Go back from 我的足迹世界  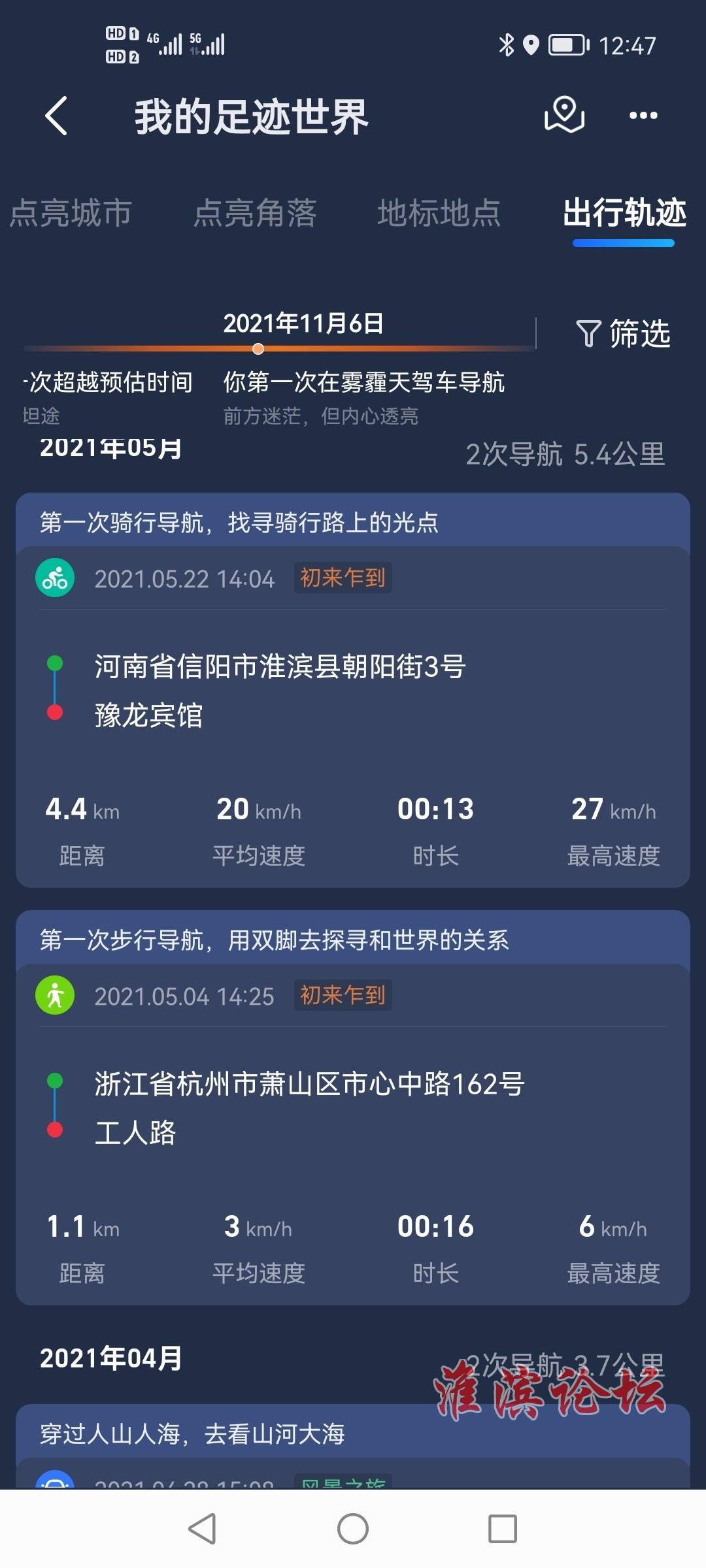tap(56, 116)
